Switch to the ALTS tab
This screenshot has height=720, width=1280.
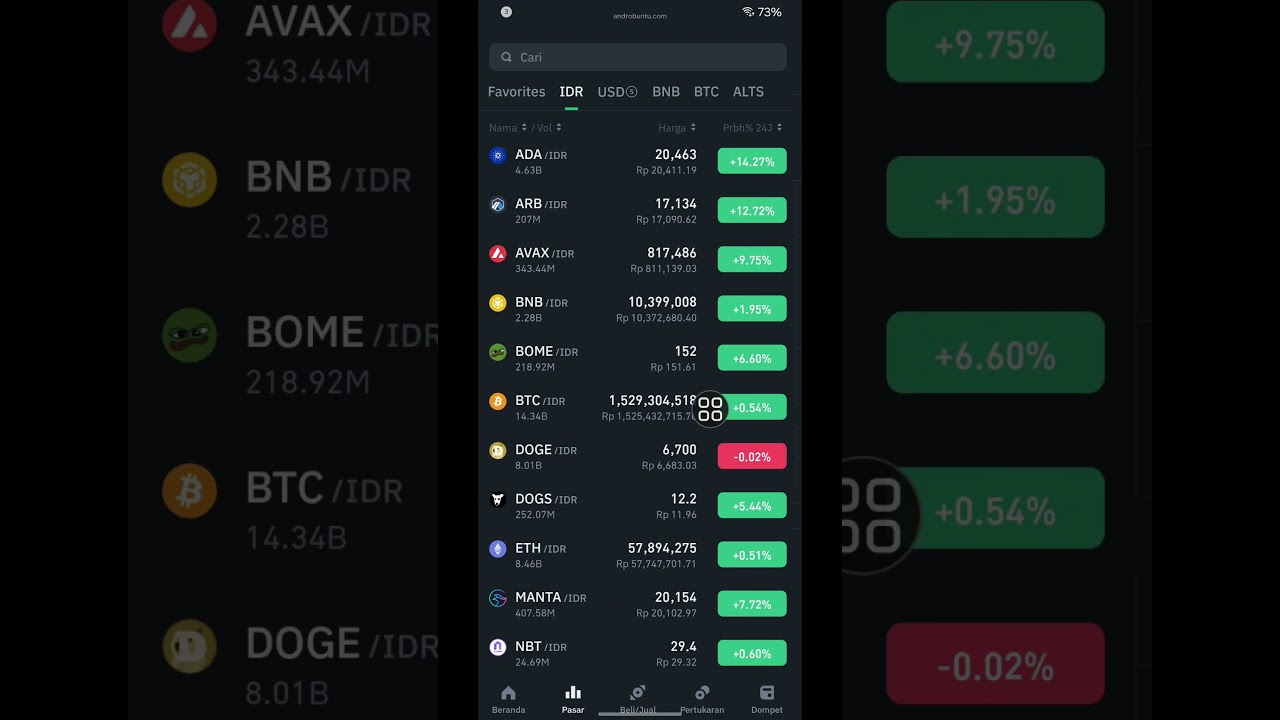[748, 92]
